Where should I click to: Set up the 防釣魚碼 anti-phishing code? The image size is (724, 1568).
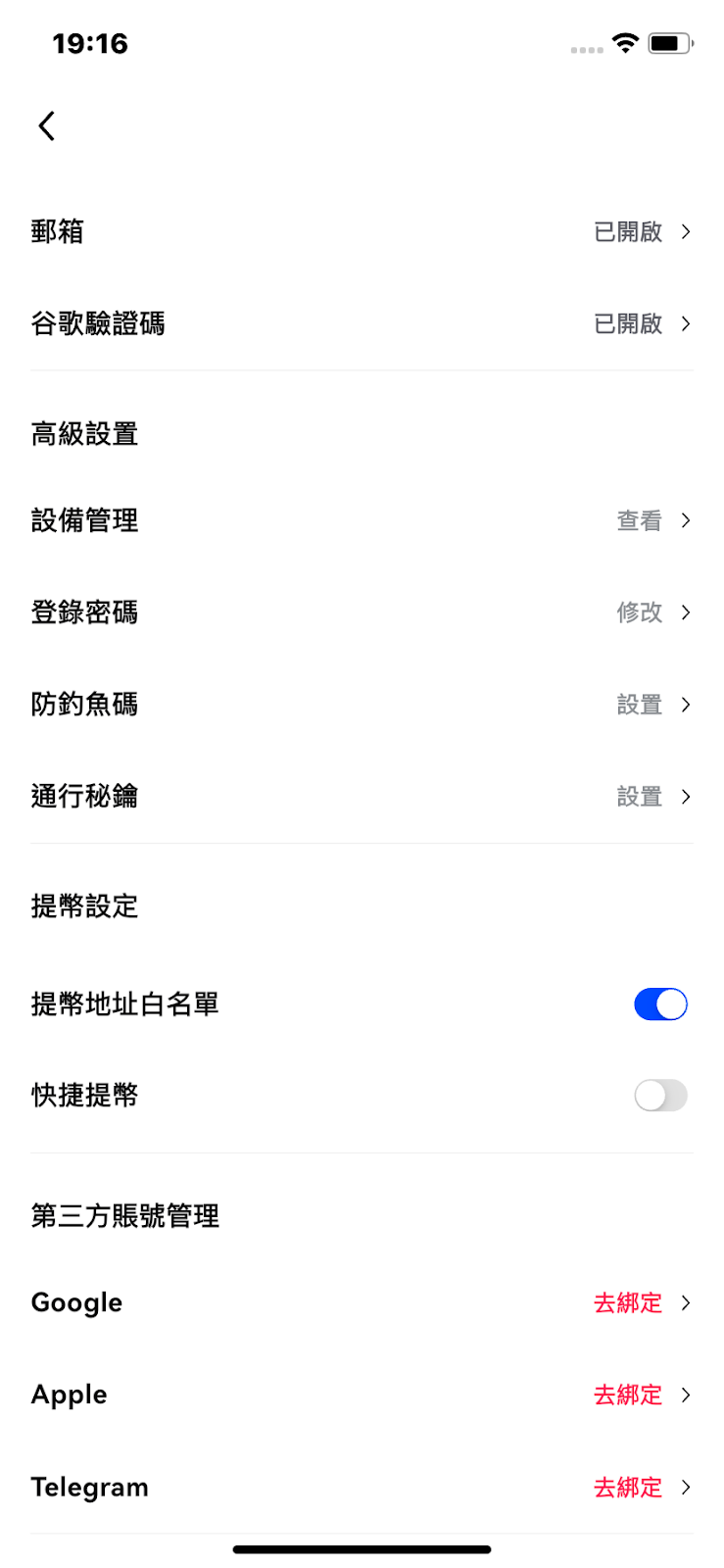[362, 705]
